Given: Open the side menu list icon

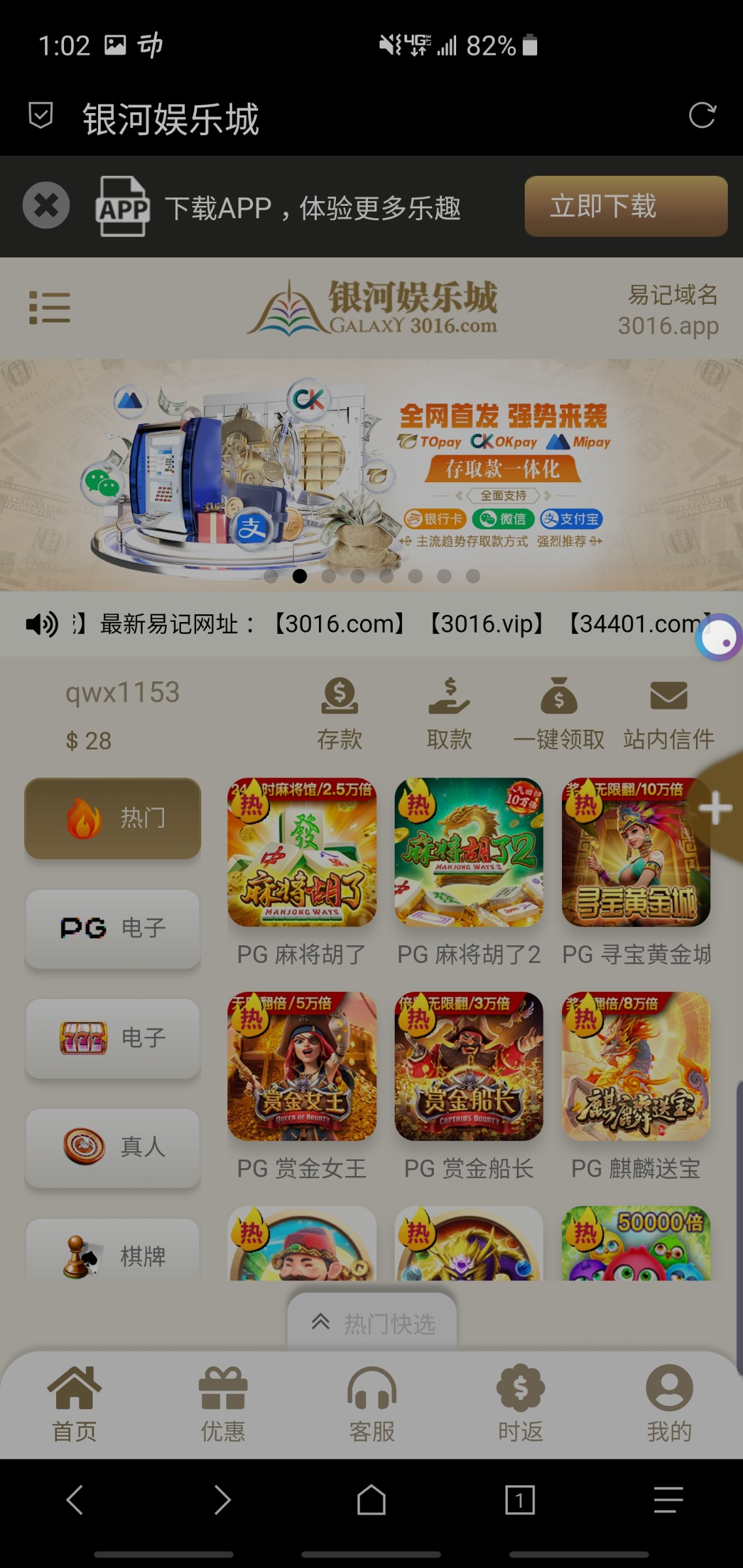Looking at the screenshot, I should point(50,308).
